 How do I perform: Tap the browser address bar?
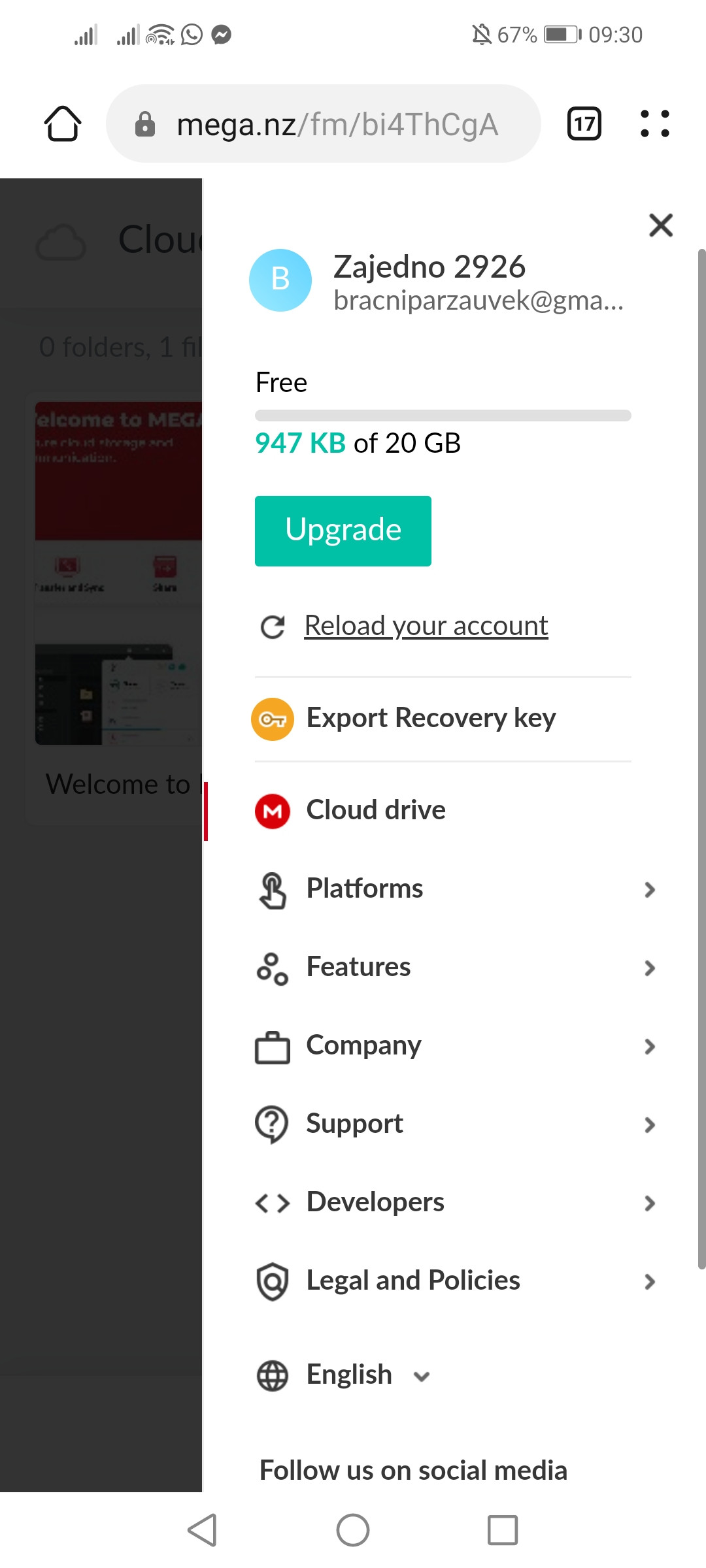tap(324, 123)
